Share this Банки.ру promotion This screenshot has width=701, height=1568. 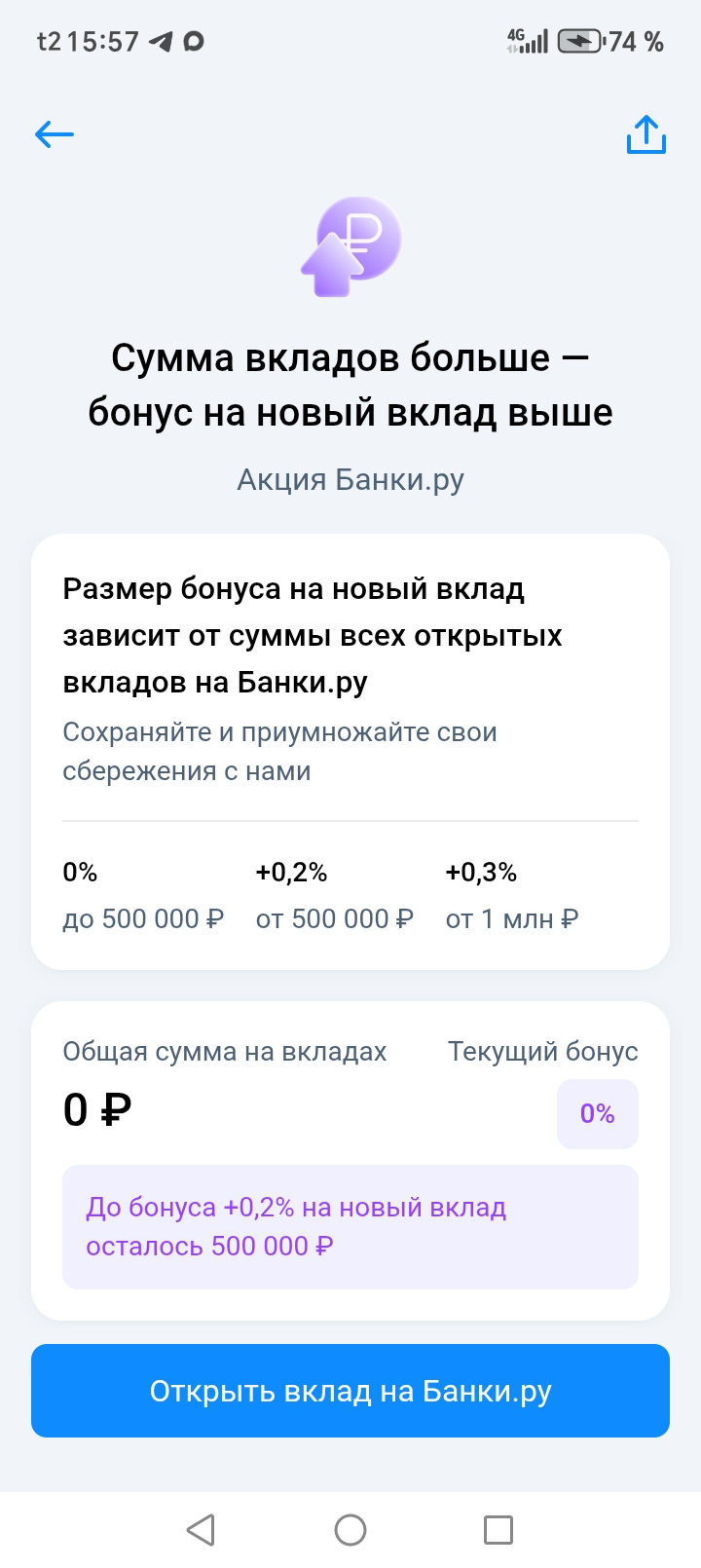[646, 135]
